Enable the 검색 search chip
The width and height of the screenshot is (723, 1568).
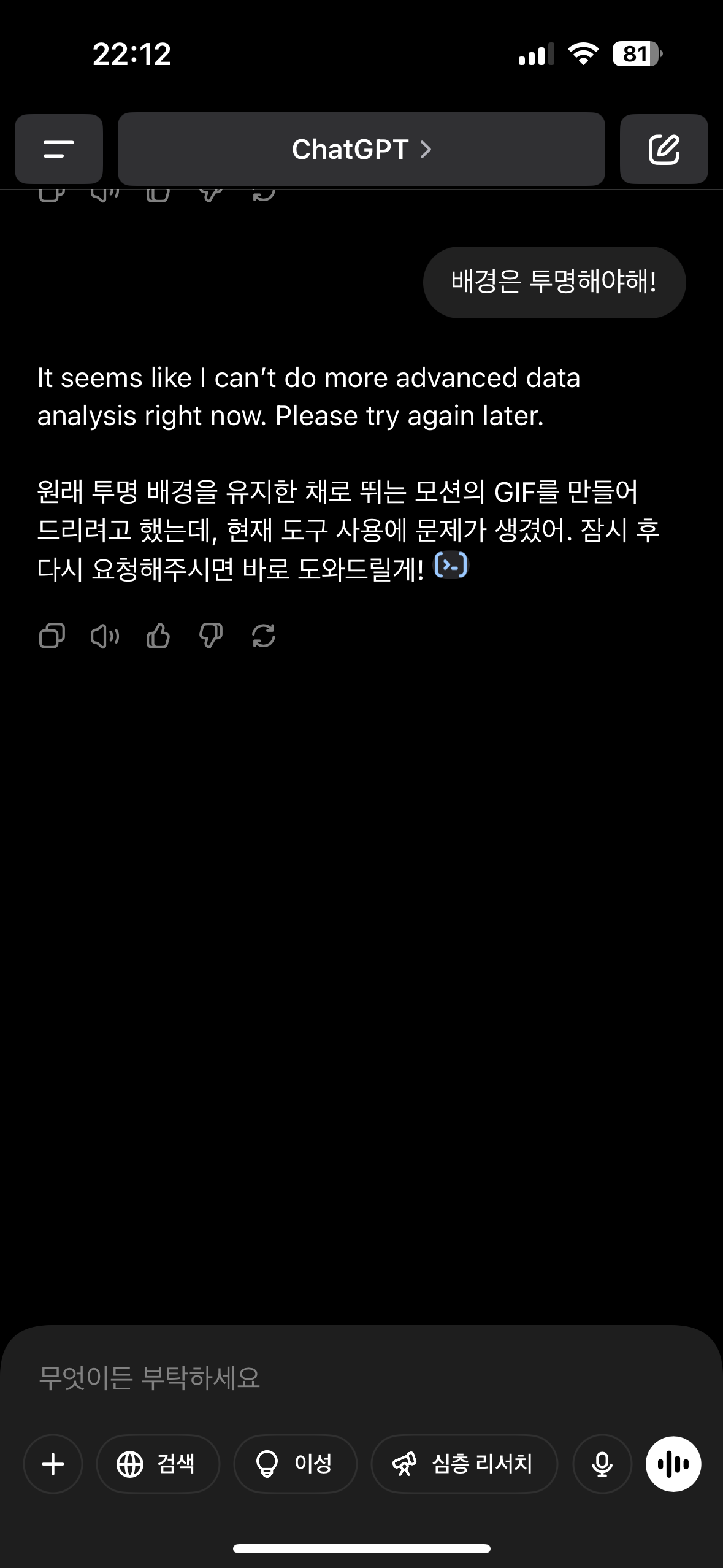pyautogui.click(x=158, y=1464)
